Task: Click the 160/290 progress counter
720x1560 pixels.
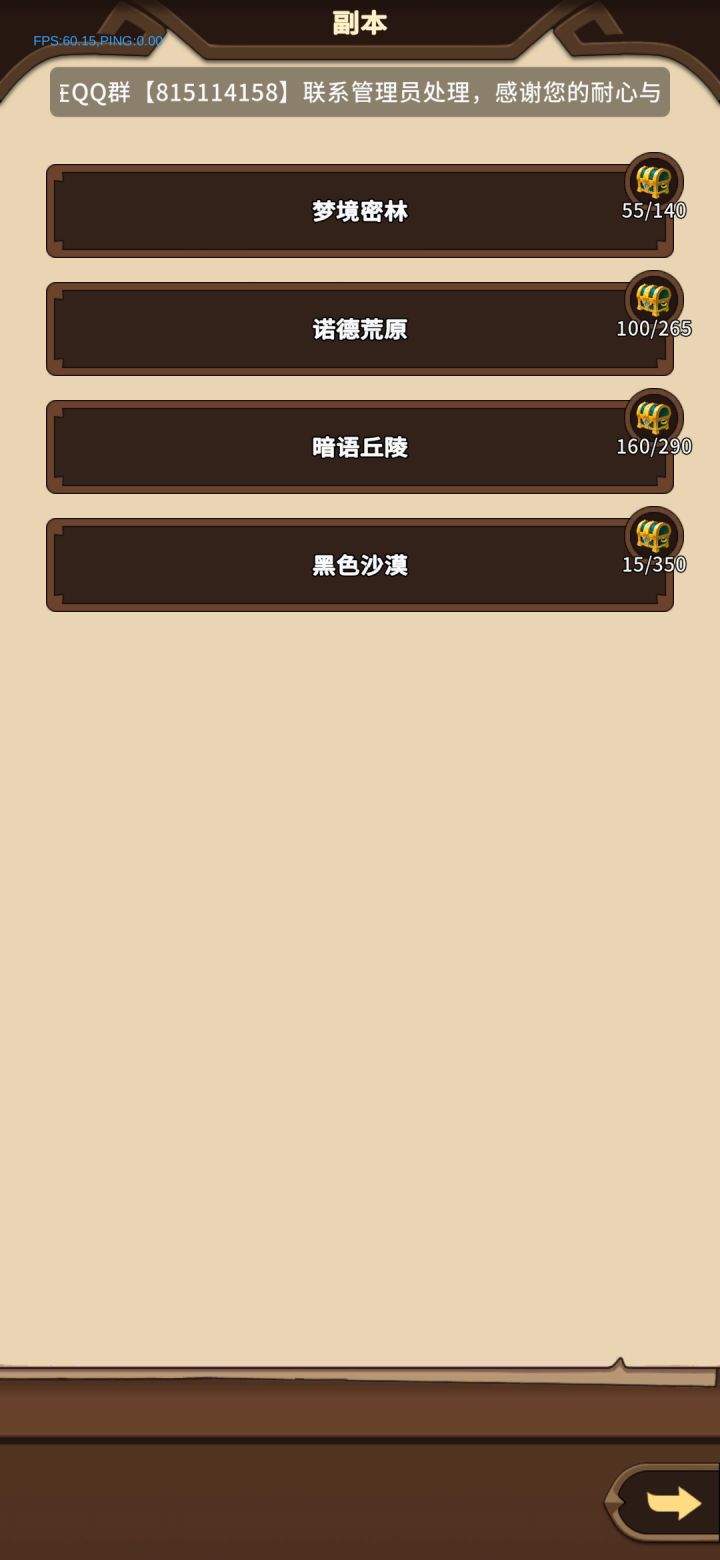Action: point(653,446)
